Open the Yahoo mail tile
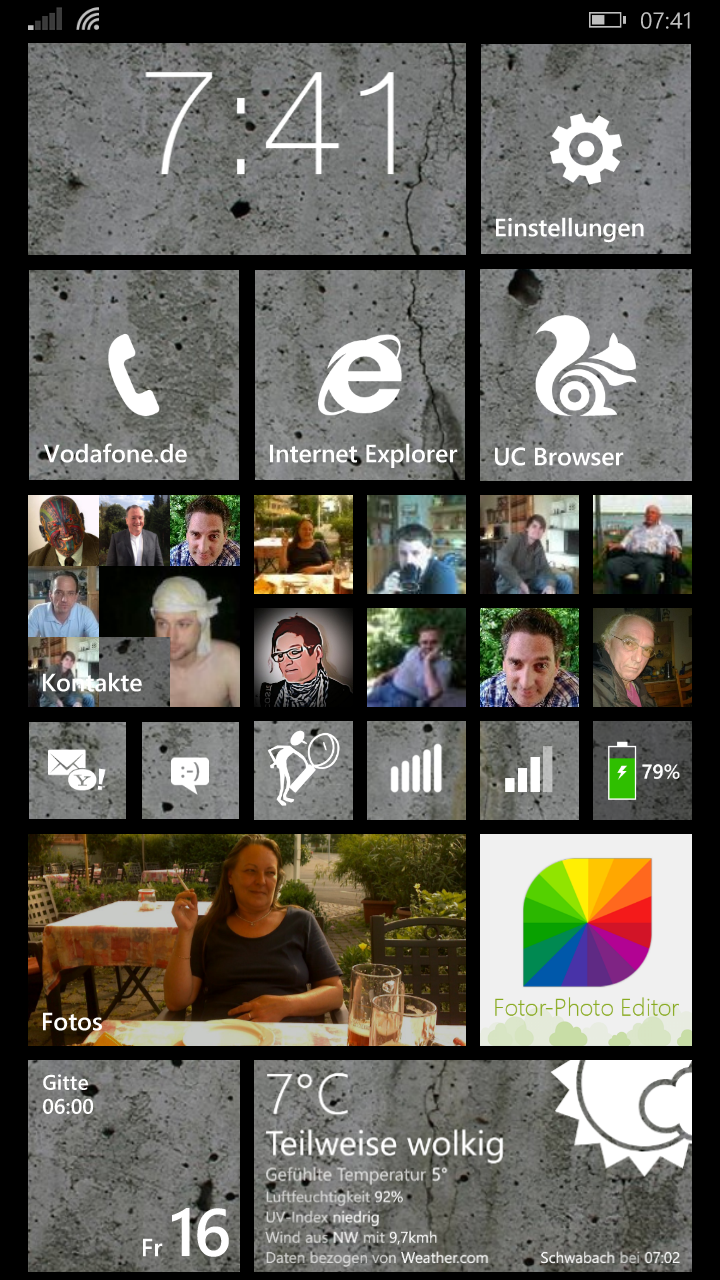The height and width of the screenshot is (1280, 720). (77, 770)
